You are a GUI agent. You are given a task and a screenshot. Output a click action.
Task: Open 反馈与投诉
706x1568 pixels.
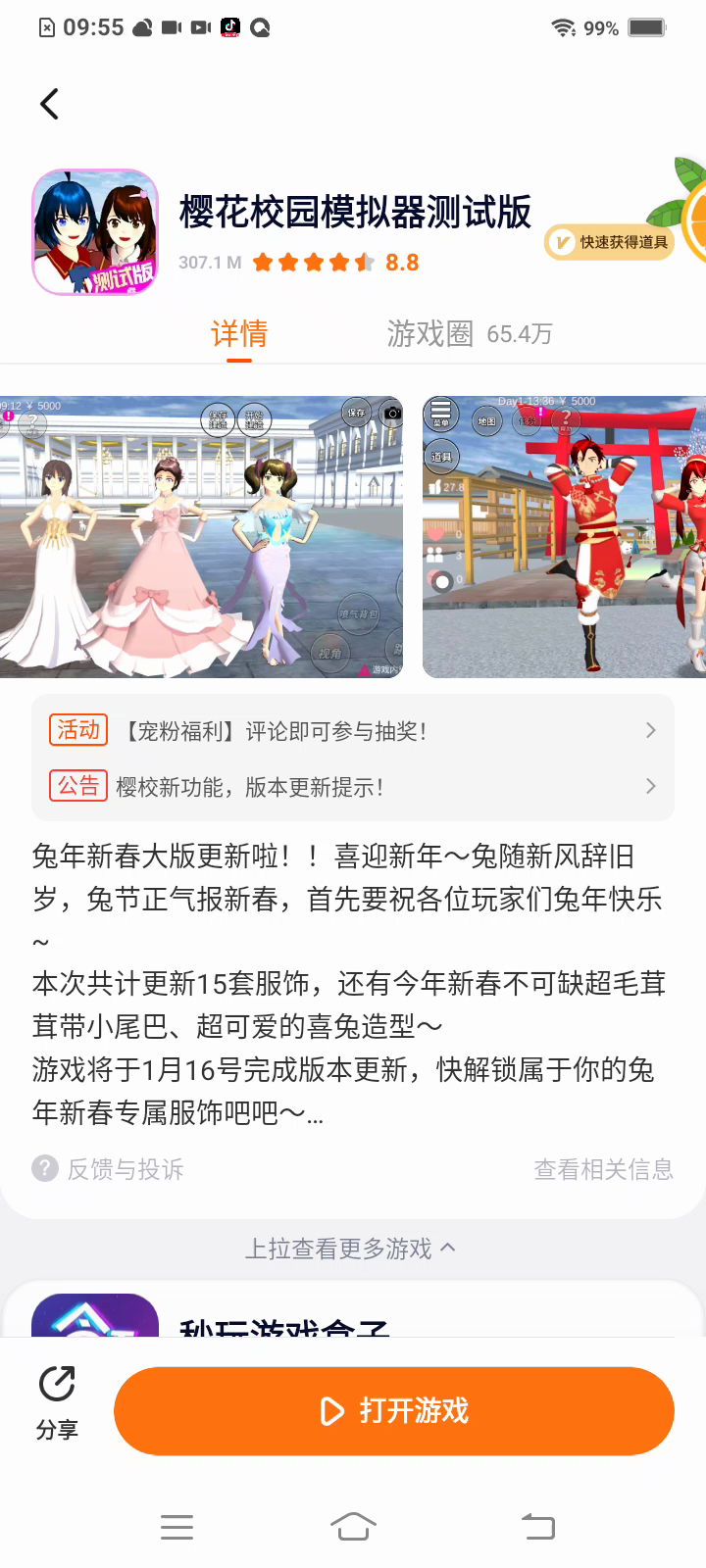[108, 1169]
